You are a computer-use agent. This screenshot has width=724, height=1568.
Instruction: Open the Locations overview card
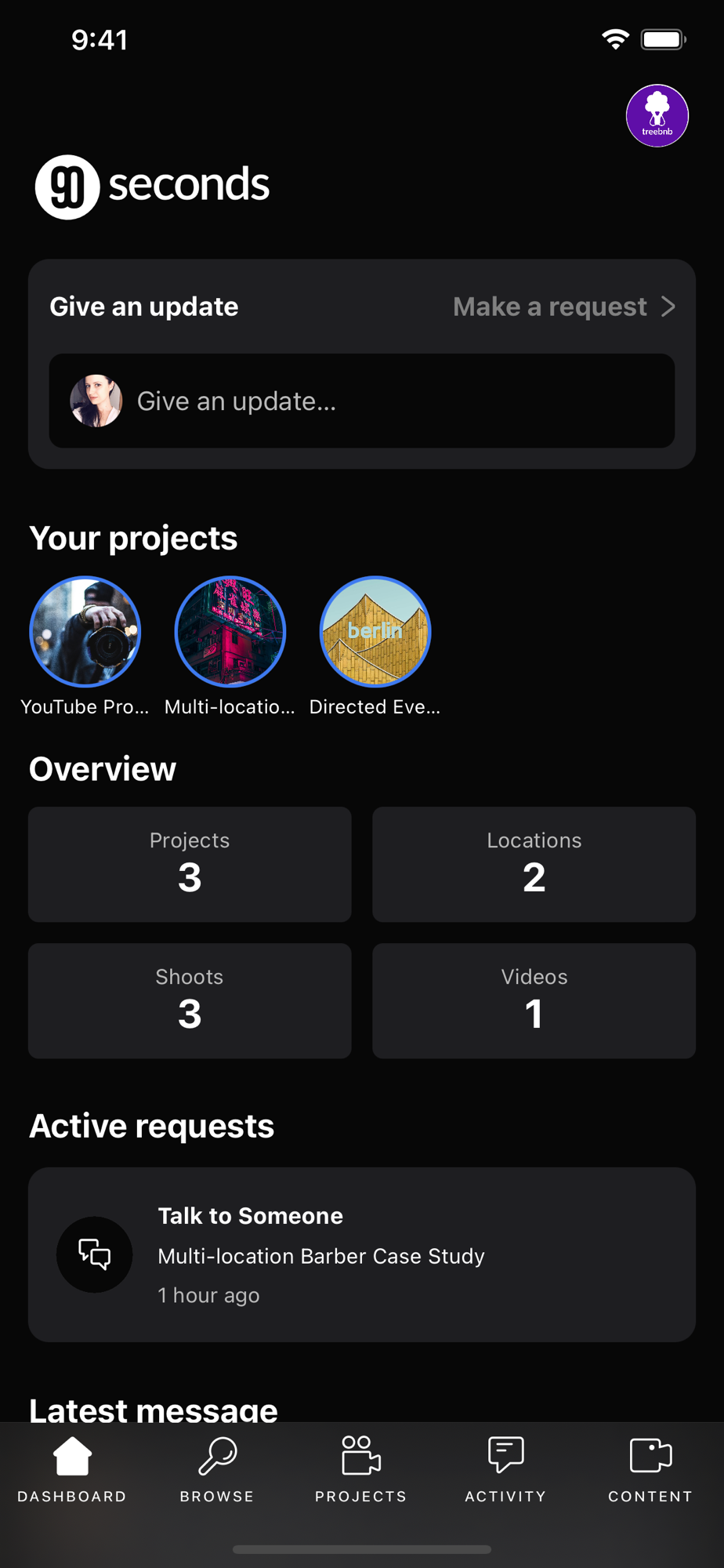pyautogui.click(x=534, y=864)
